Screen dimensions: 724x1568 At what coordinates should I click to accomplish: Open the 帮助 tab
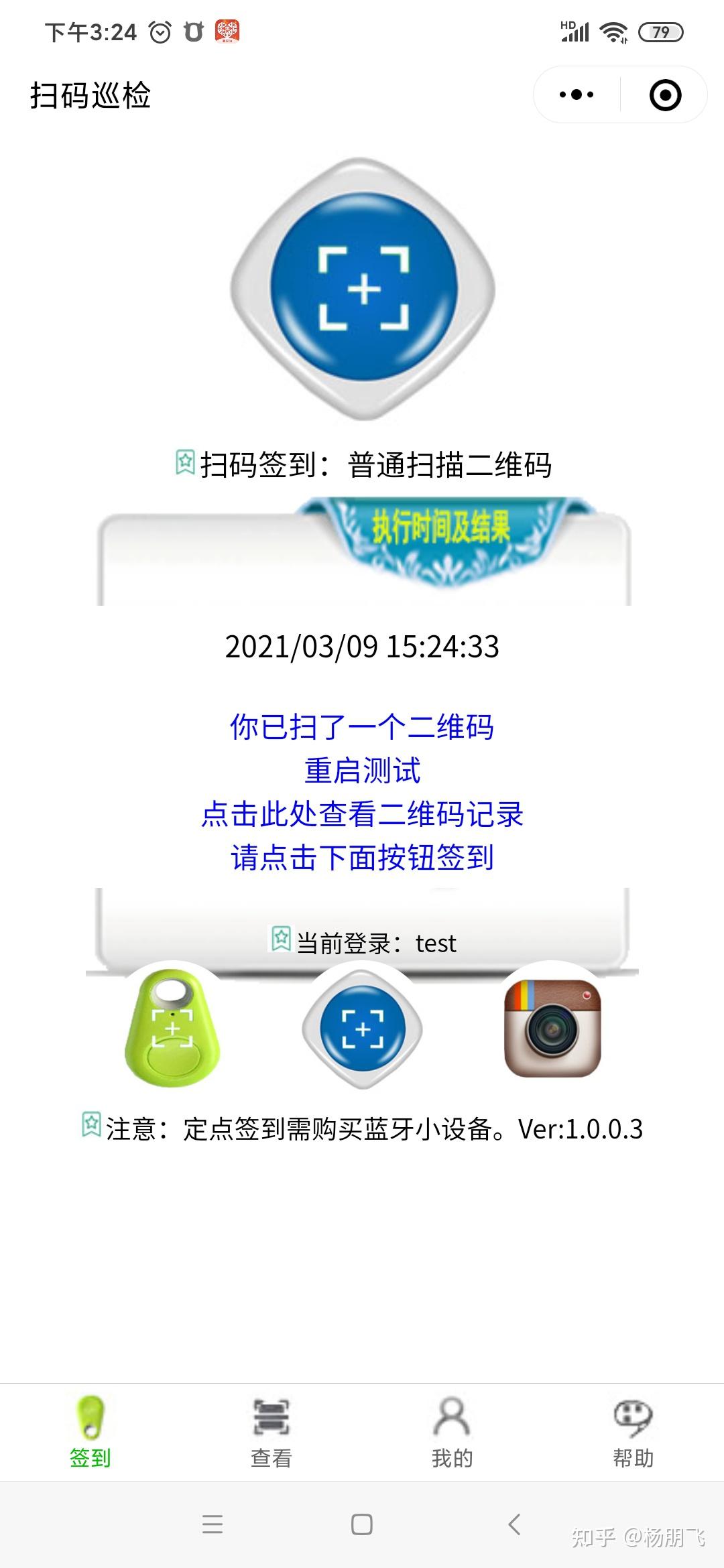click(633, 1431)
